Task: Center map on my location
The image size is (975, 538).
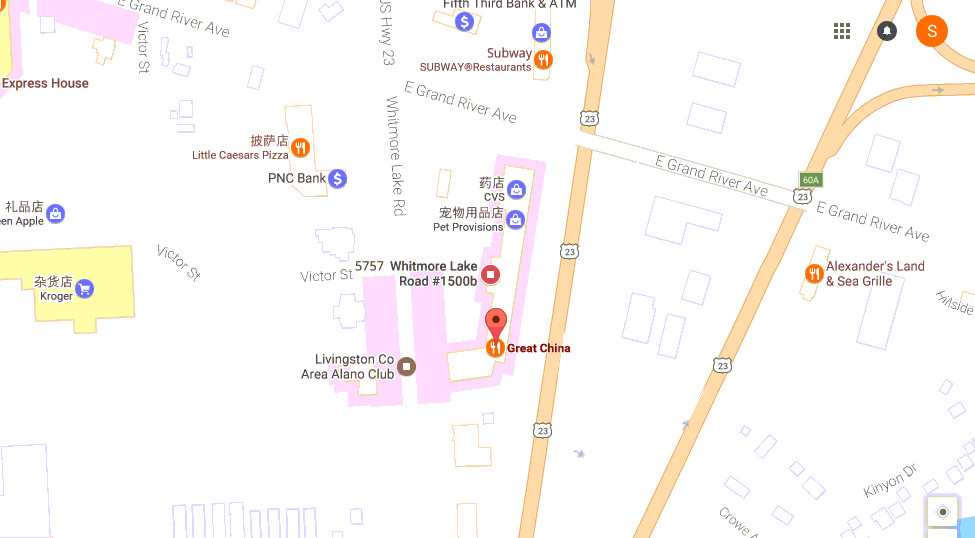Action: point(942,512)
